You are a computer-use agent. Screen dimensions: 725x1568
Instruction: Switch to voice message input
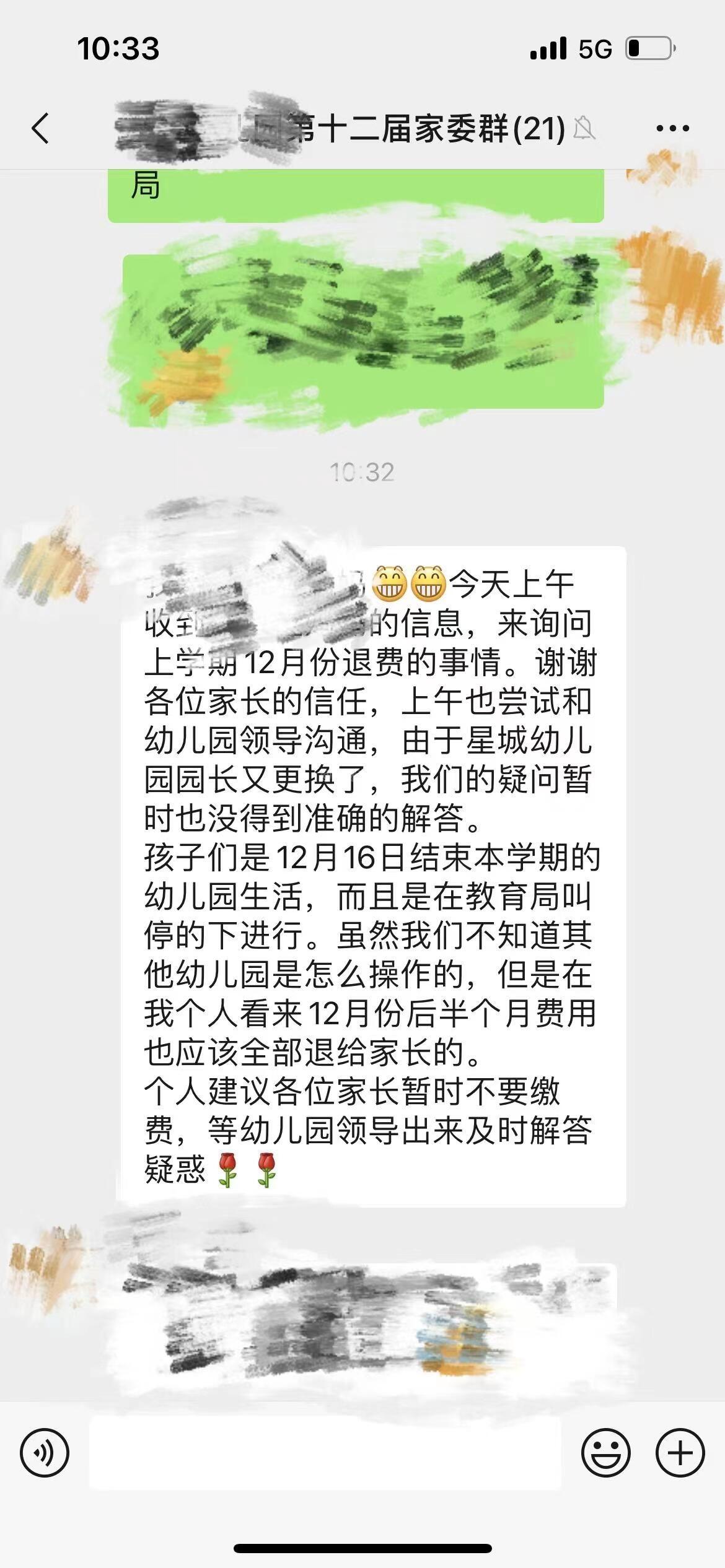(45, 1452)
